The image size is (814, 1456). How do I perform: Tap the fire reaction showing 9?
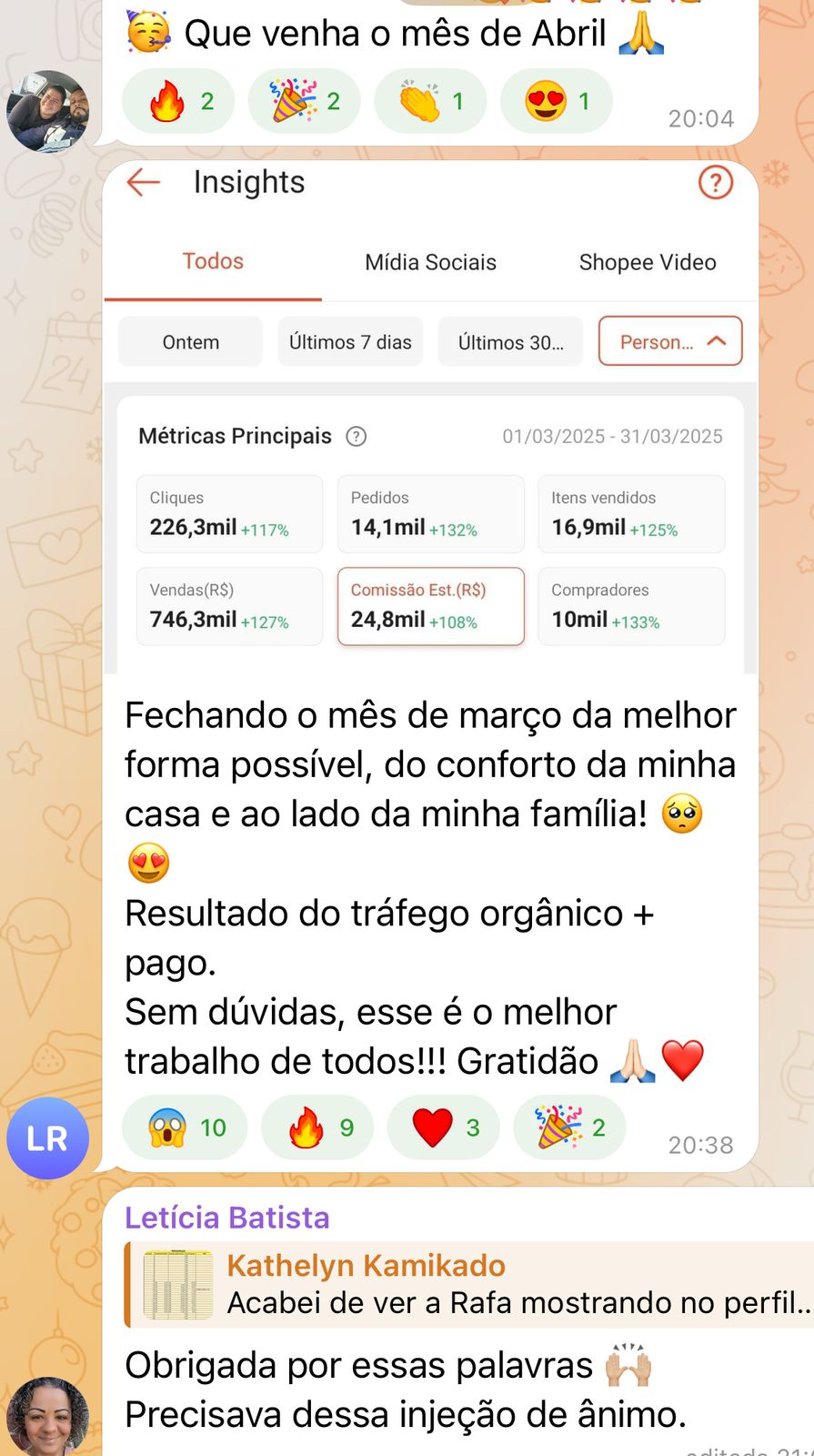coord(317,1127)
